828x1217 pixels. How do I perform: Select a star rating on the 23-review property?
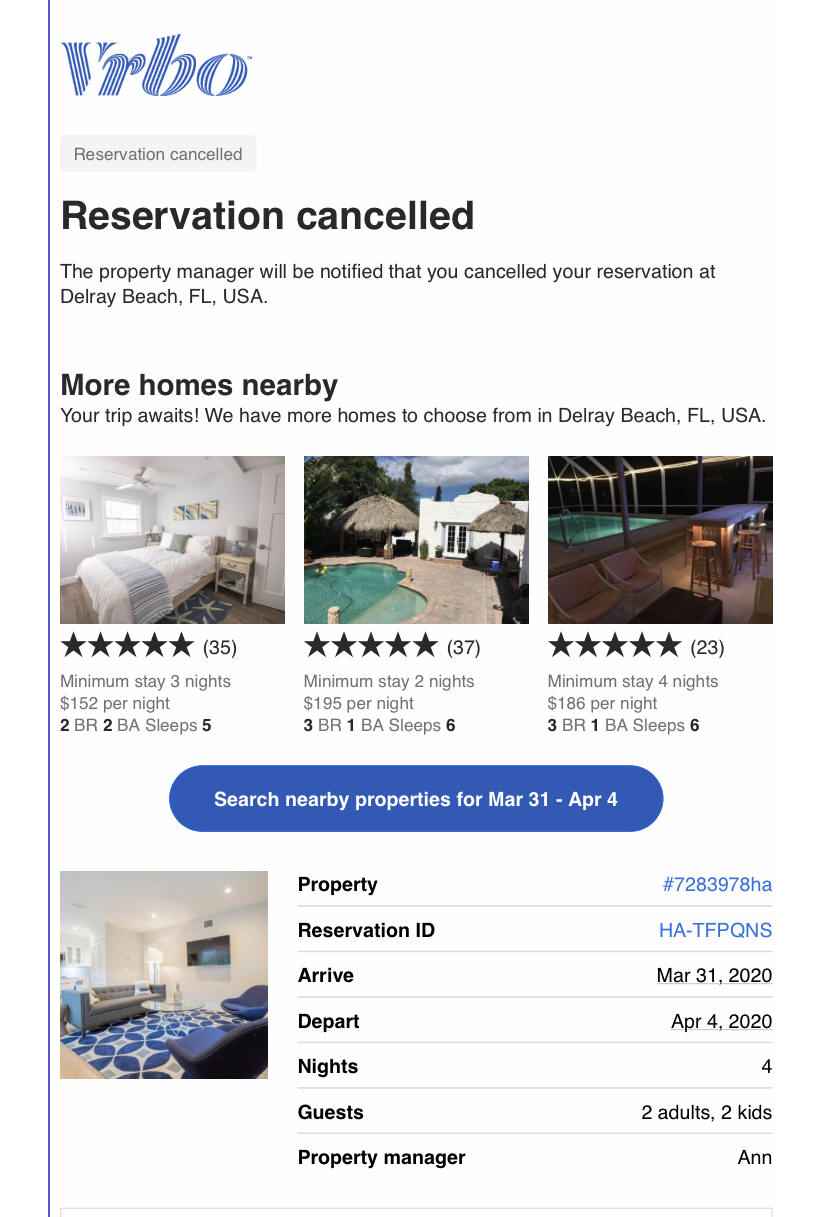[x=615, y=647]
